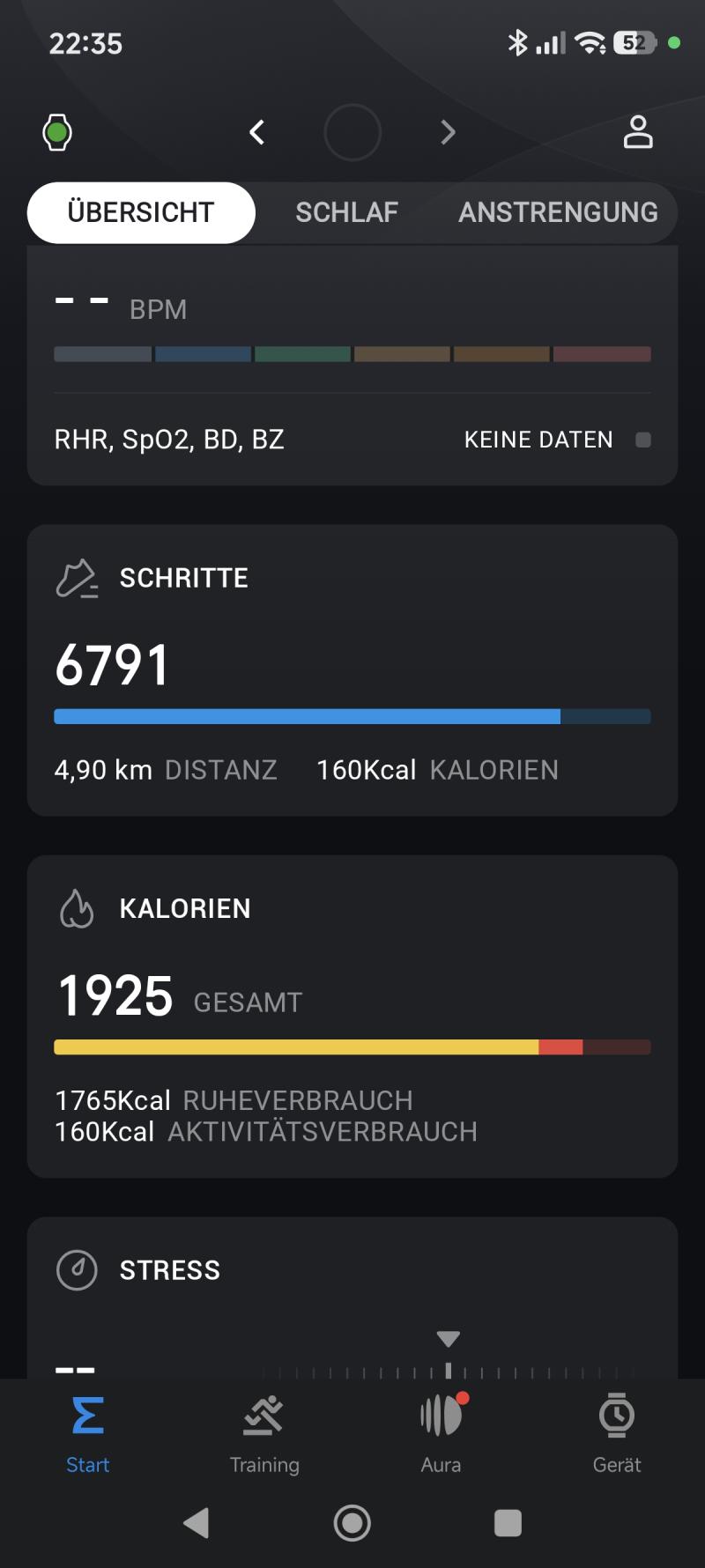Open the STRESS card
Viewport: 705px width, 1568px height.
tap(352, 1295)
